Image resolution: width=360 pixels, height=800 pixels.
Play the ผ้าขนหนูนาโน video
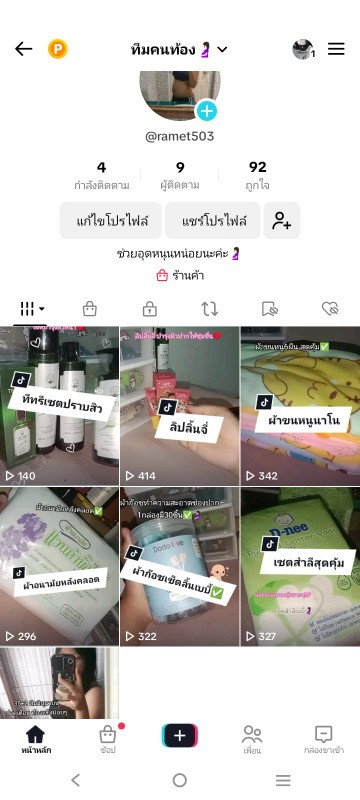(300, 406)
